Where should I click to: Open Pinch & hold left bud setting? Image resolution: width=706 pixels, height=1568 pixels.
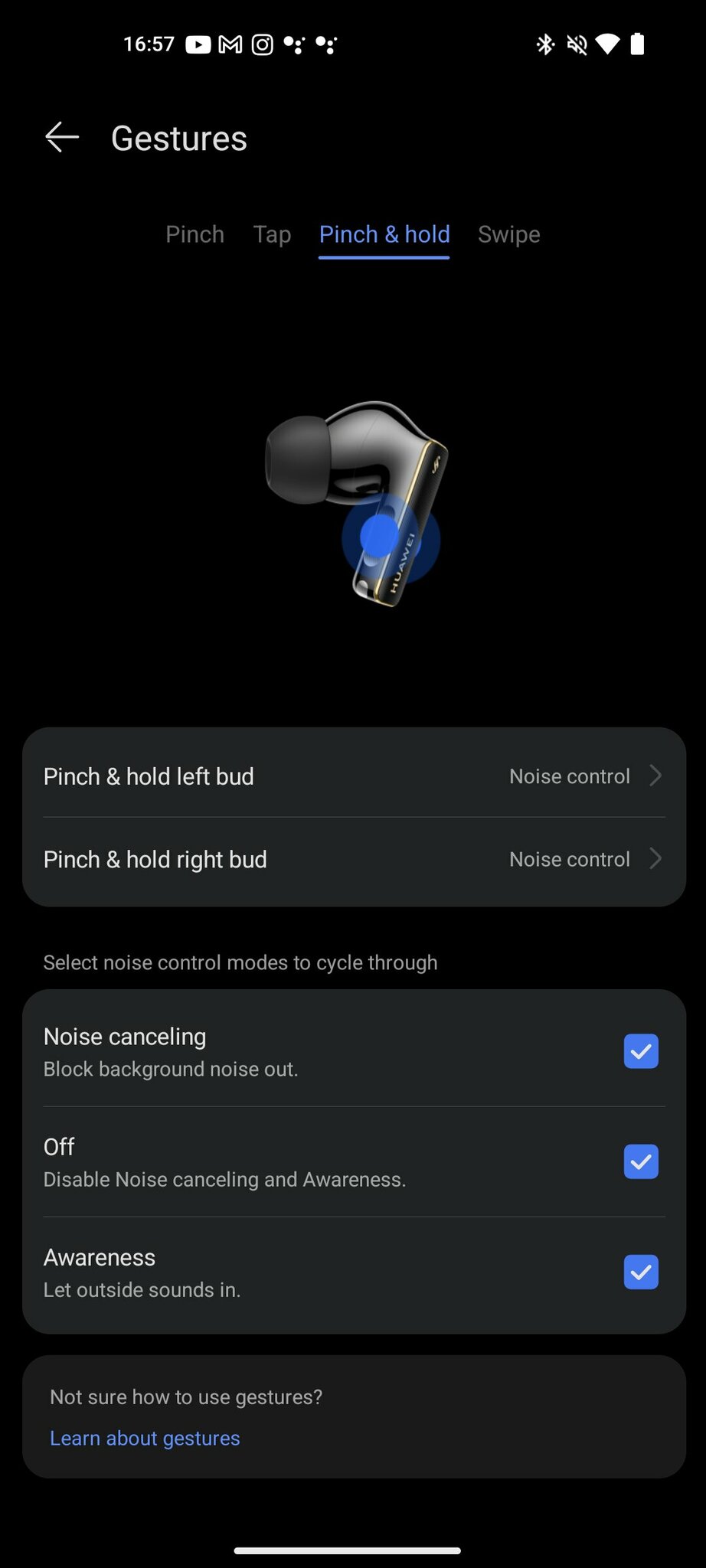(353, 776)
